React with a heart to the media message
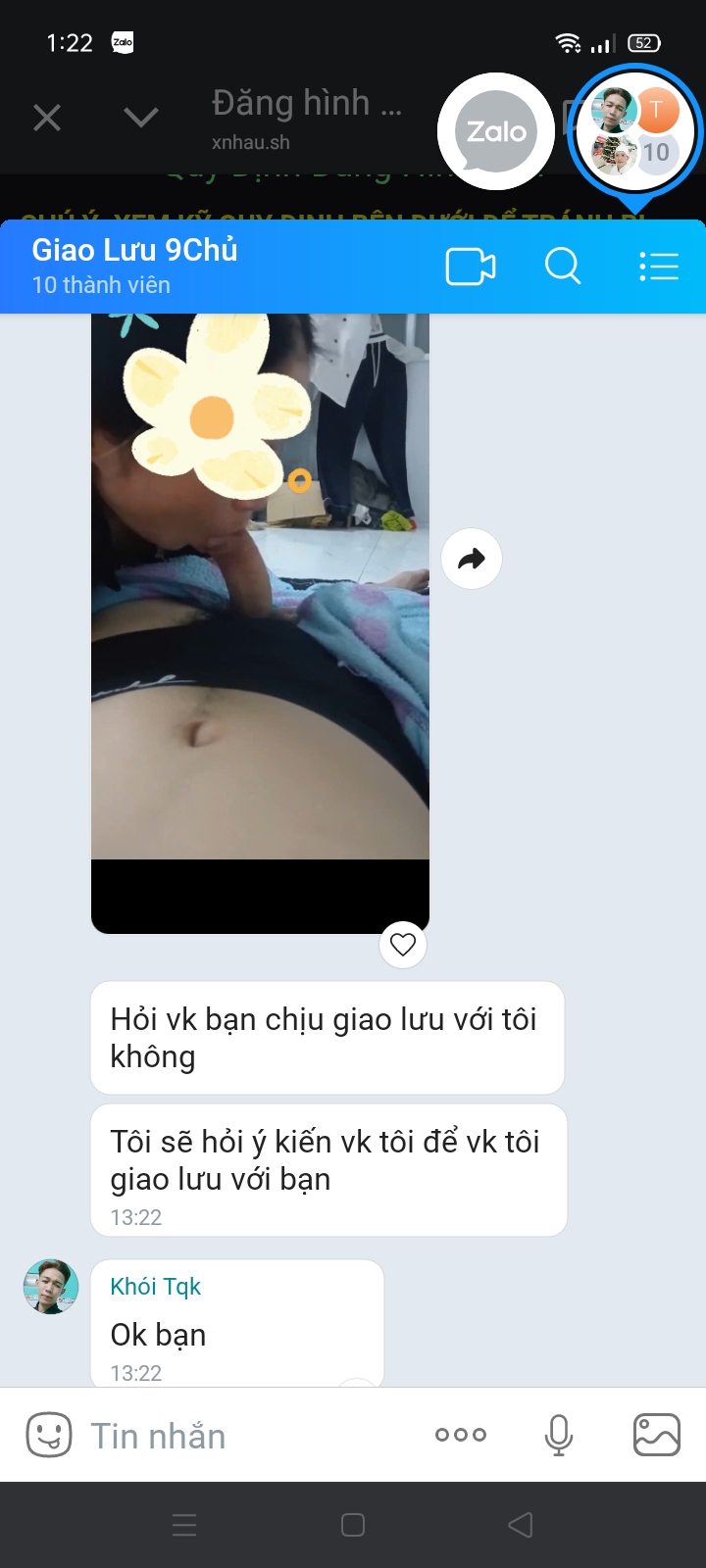 (x=403, y=944)
